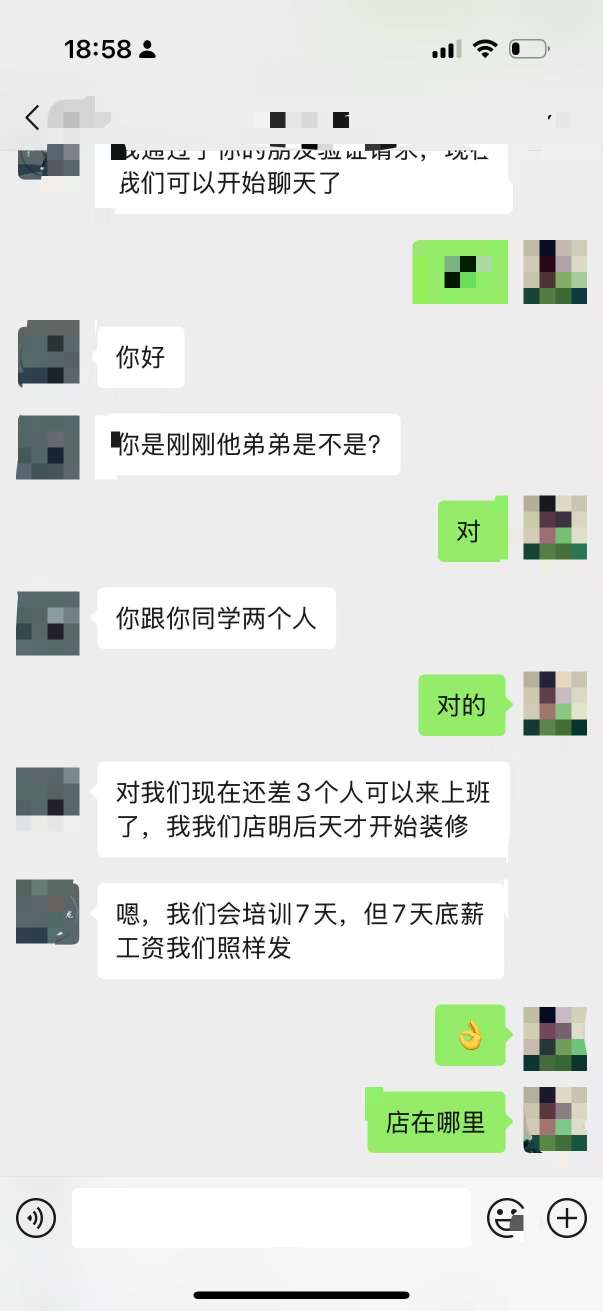Open the emoji sticker panel
Viewport: 603px width, 1311px height.
pos(506,1218)
